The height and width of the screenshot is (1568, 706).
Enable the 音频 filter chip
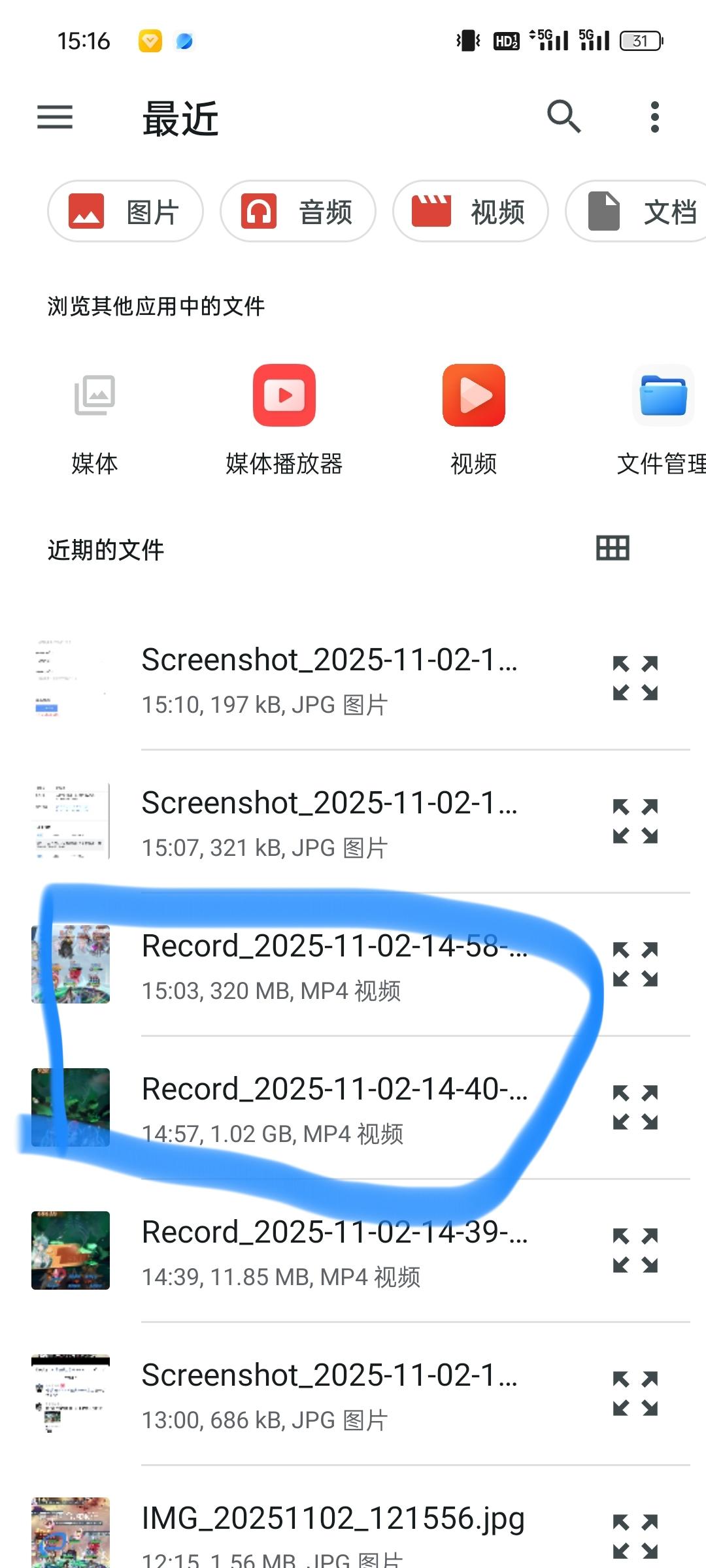coord(298,211)
